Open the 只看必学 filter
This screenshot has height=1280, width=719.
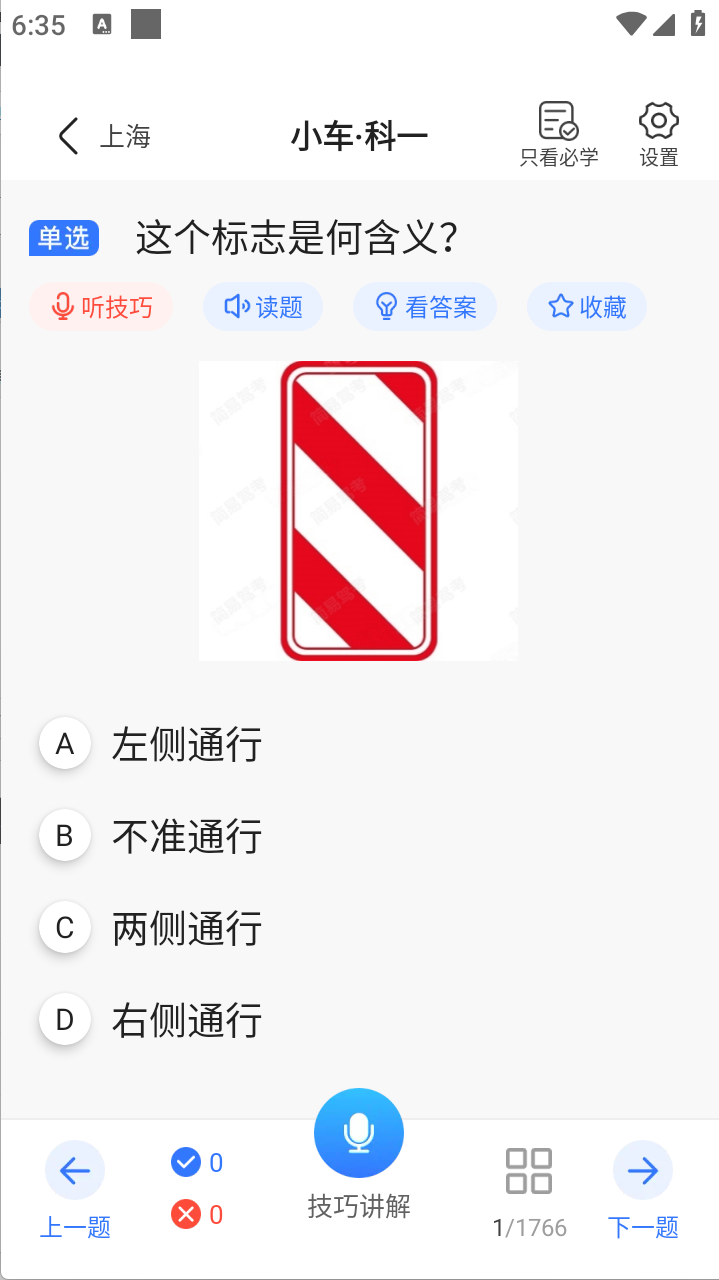pyautogui.click(x=559, y=134)
